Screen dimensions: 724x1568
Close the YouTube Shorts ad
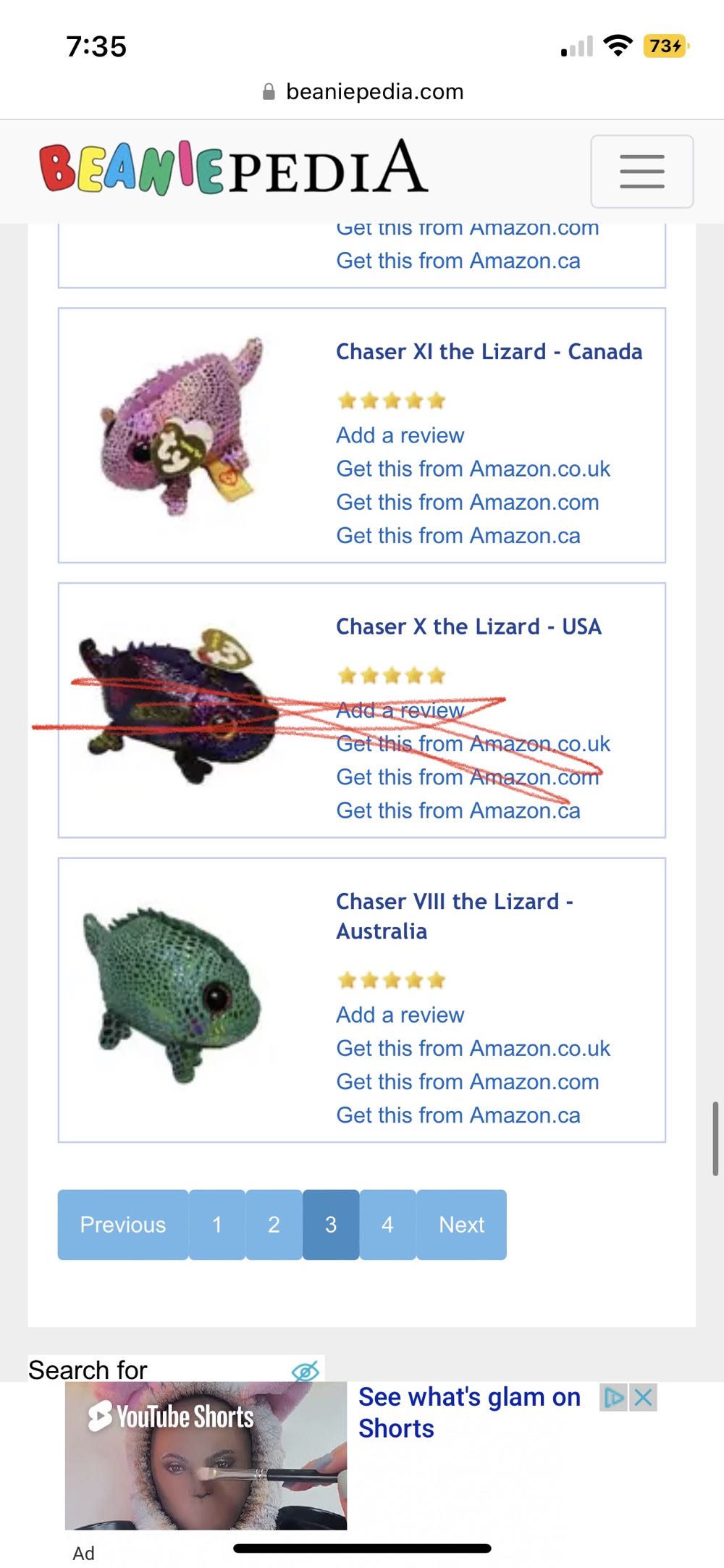click(643, 1397)
